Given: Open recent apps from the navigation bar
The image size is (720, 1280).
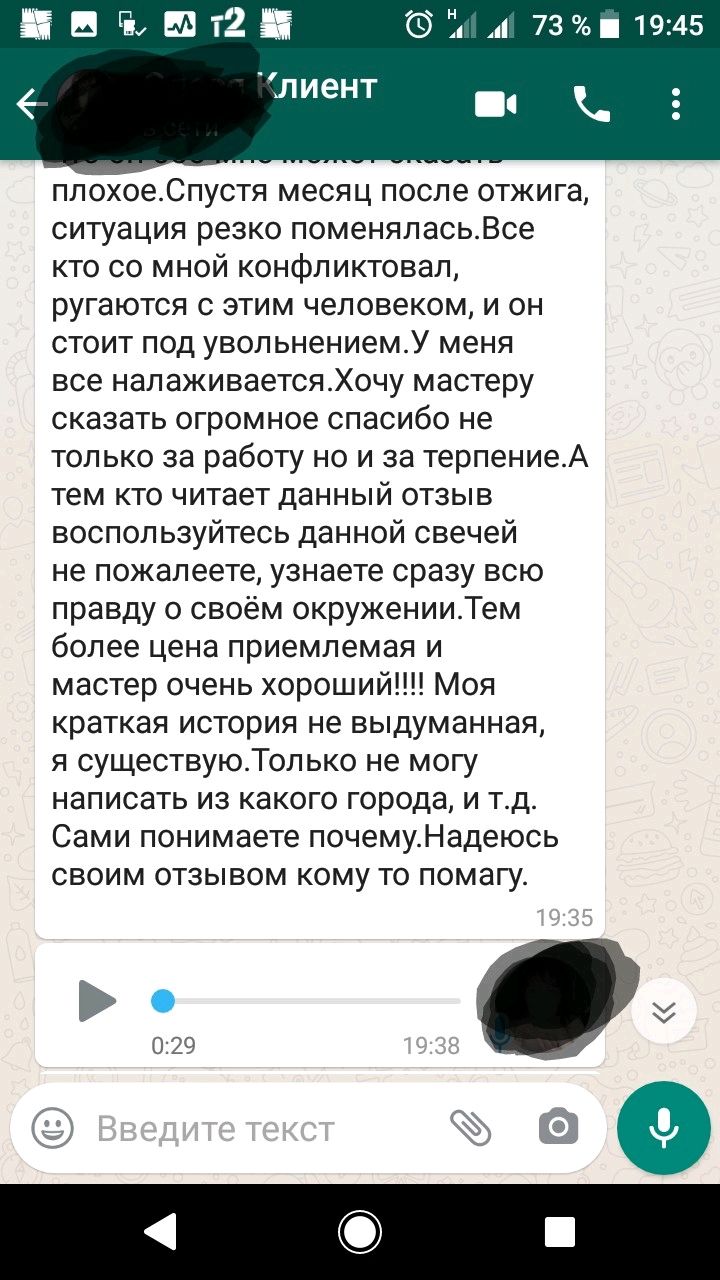Looking at the screenshot, I should pyautogui.click(x=559, y=1232).
